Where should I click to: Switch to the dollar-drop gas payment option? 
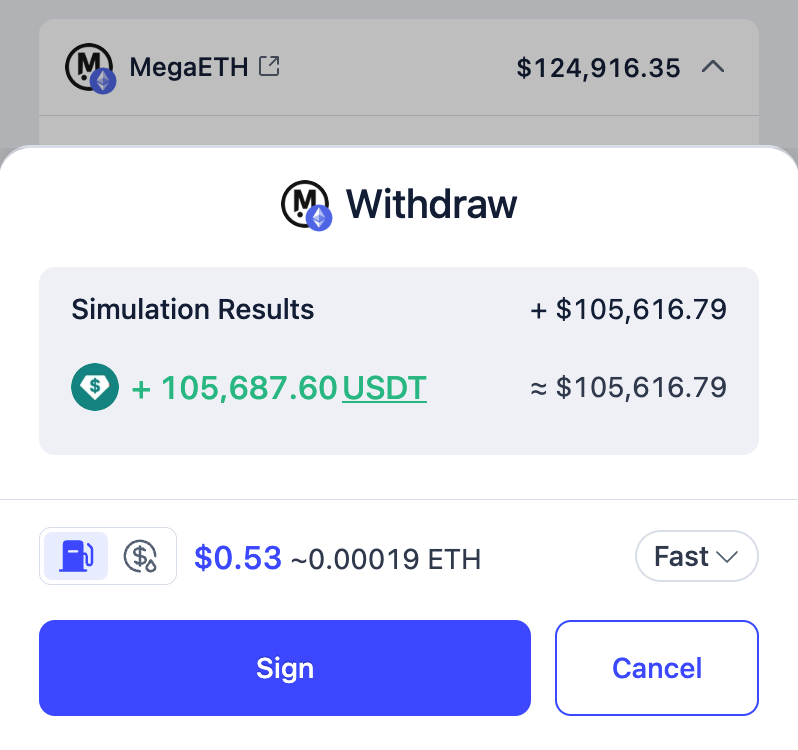(141, 556)
